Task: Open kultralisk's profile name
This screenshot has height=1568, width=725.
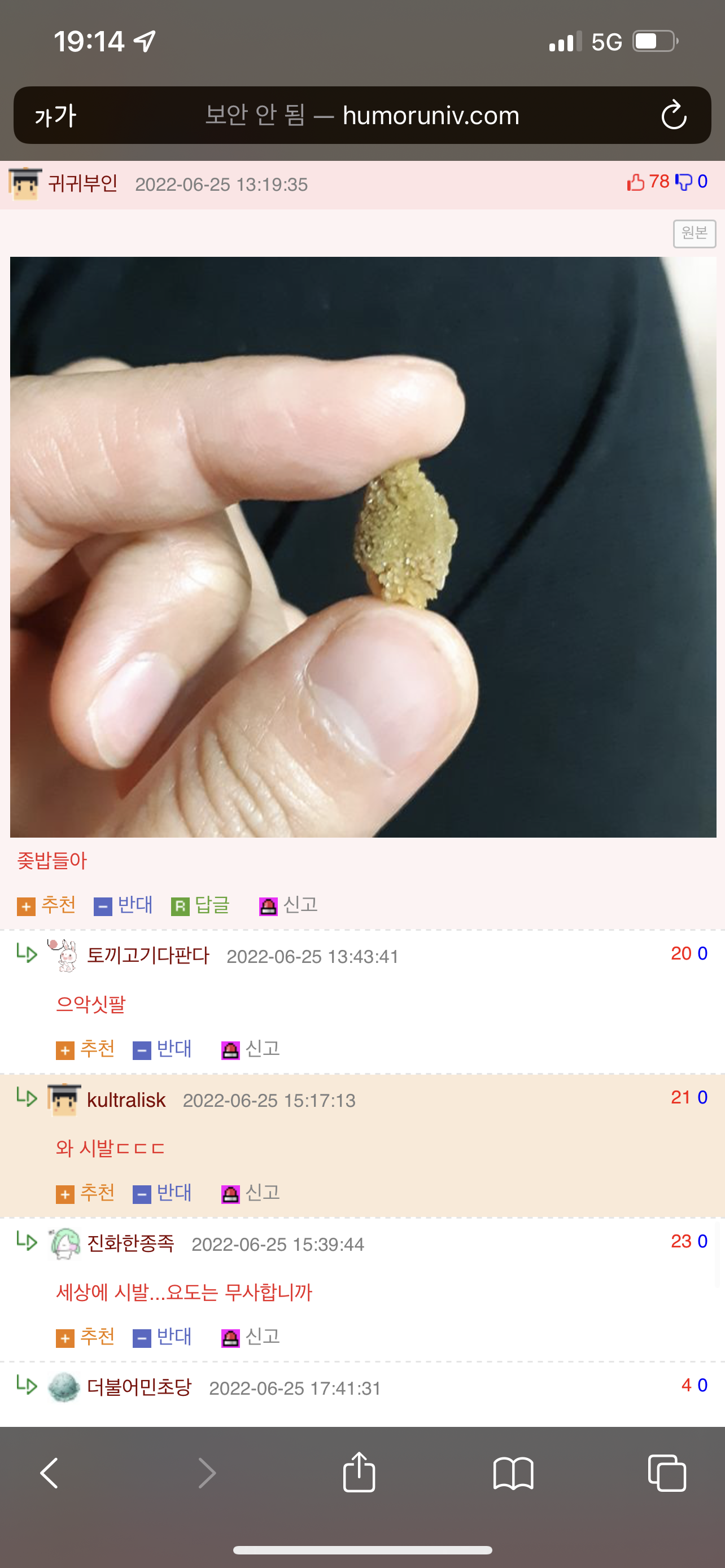Action: pos(126,1100)
